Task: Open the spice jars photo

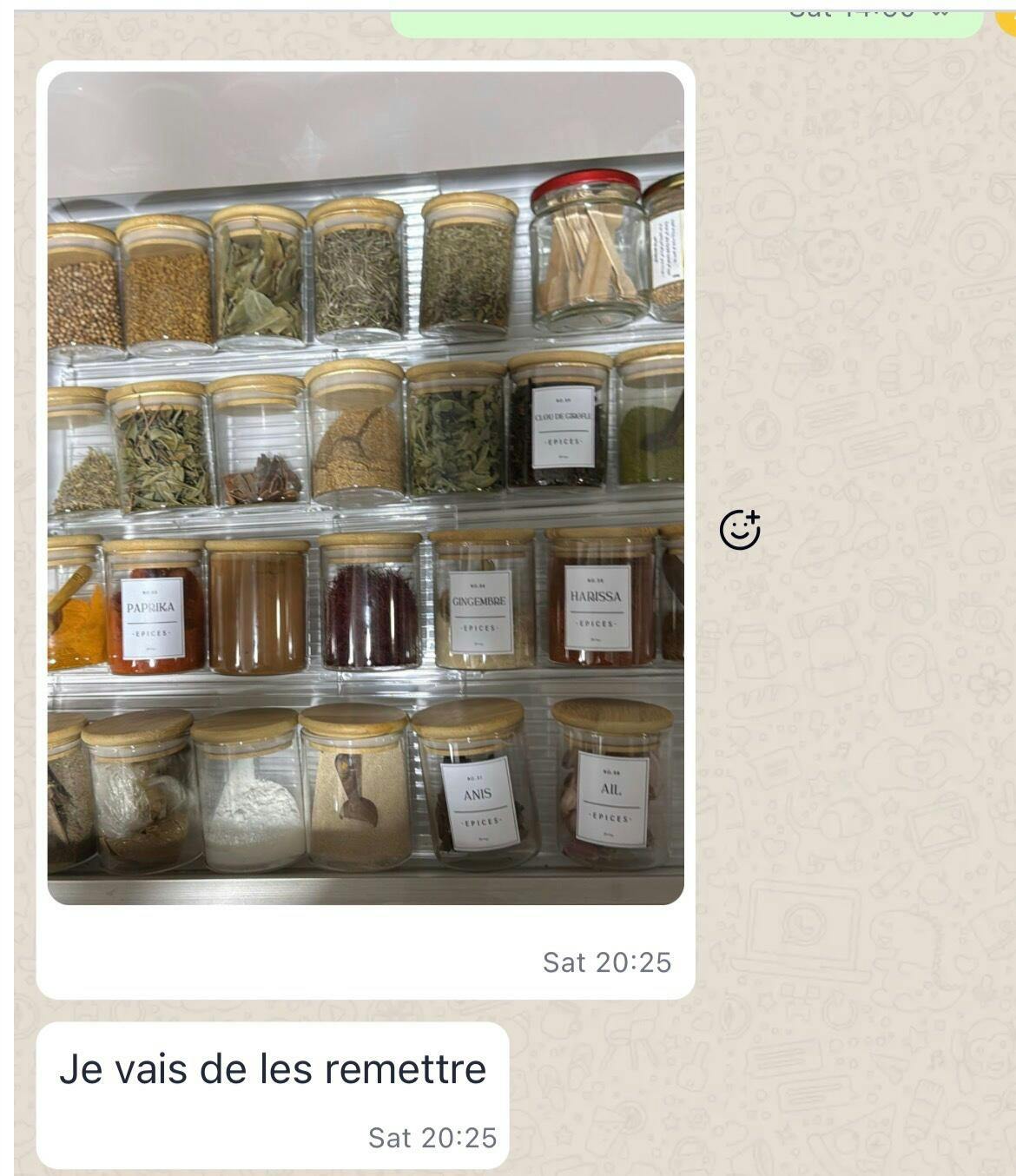Action: tap(366, 488)
